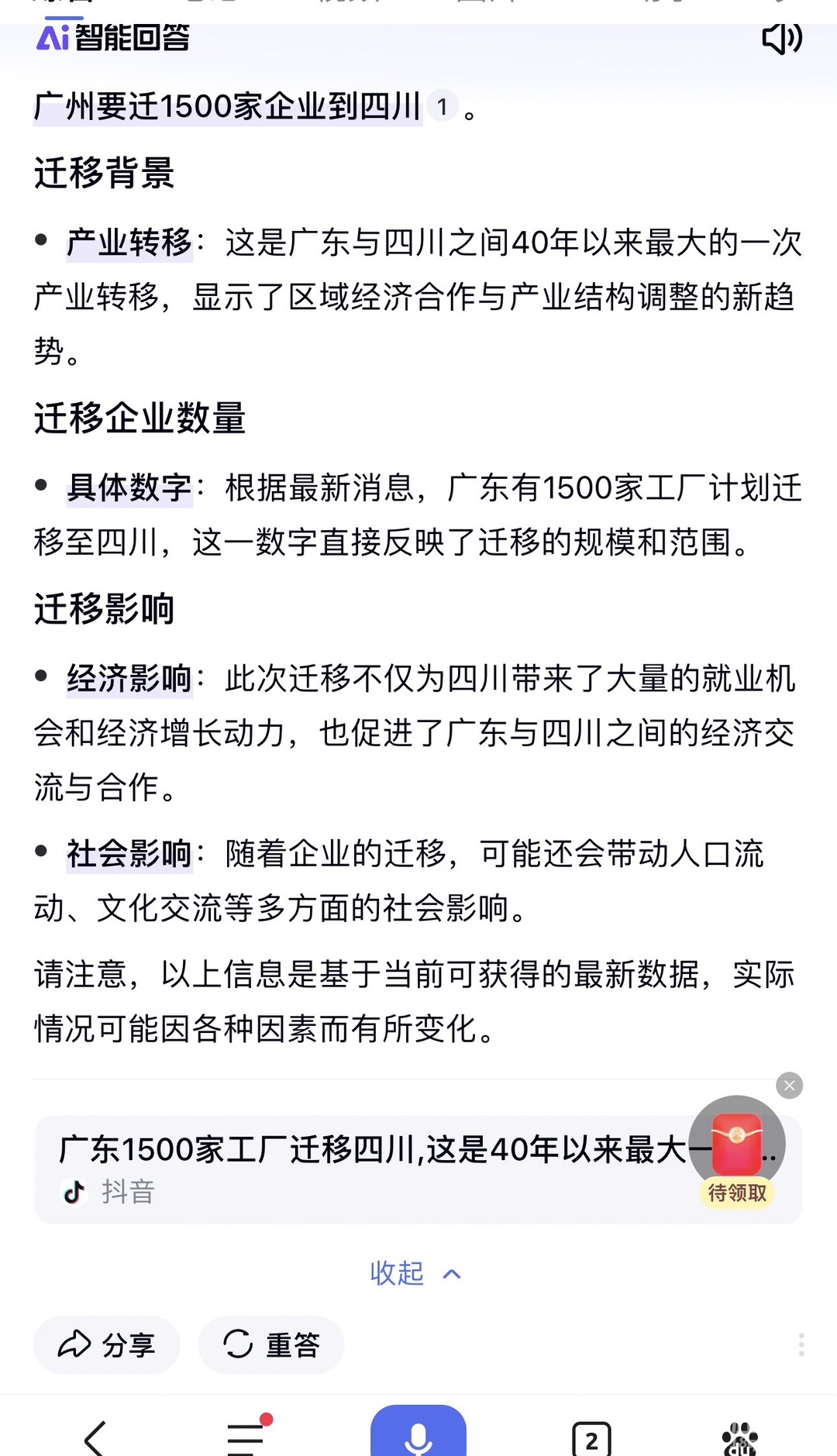Viewport: 837px width, 1456px height.
Task: Play the AI answer read-aloud speaker
Action: coord(782,38)
